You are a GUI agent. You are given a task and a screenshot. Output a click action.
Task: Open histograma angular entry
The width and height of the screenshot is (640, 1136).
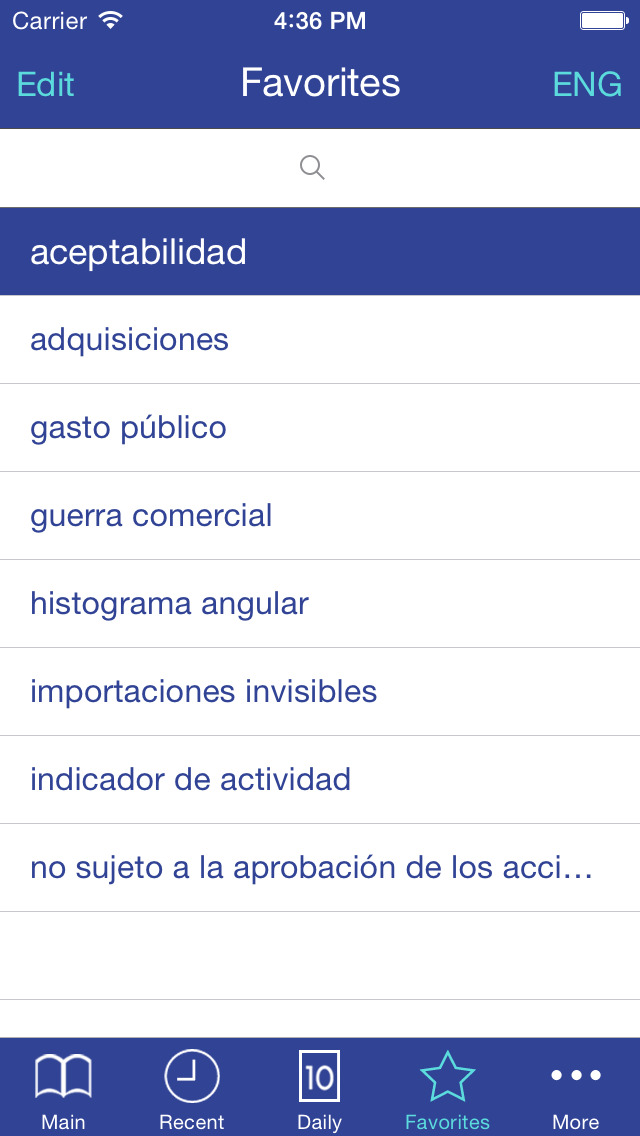(320, 604)
